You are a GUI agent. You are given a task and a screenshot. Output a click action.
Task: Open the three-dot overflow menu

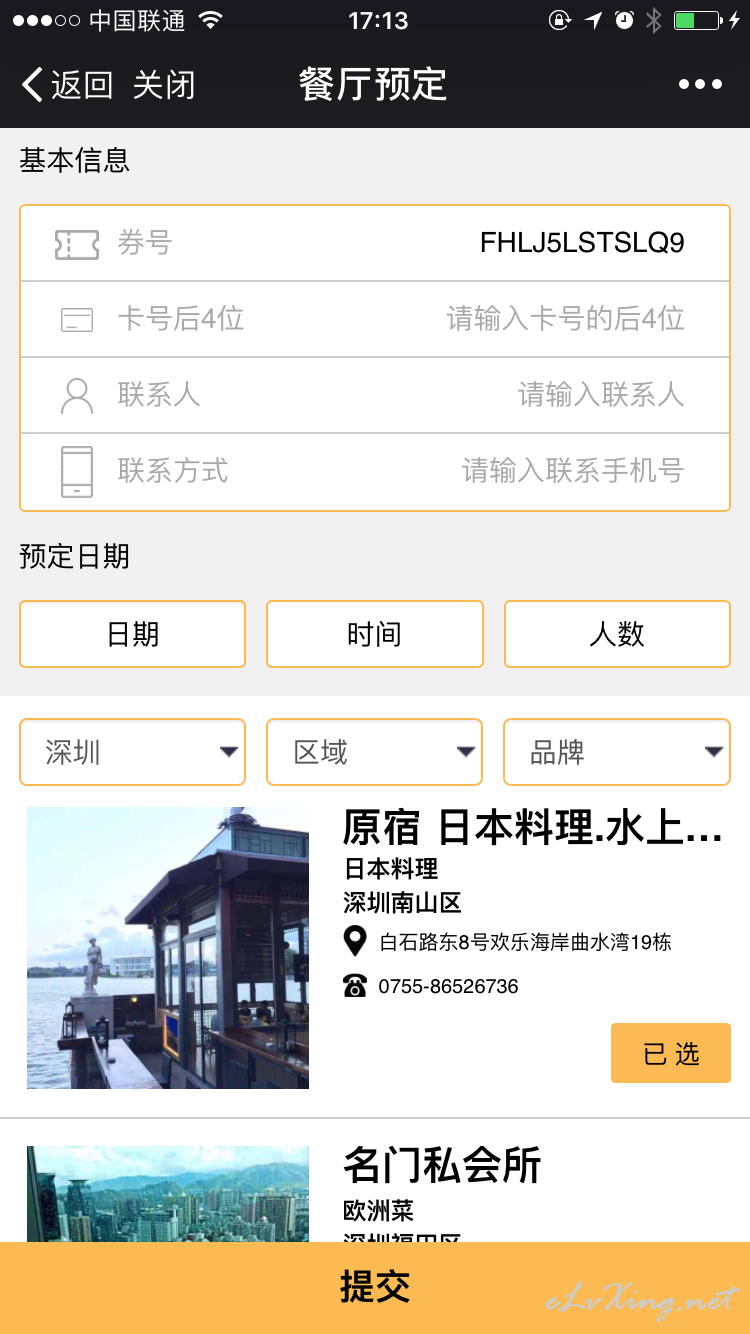point(700,85)
